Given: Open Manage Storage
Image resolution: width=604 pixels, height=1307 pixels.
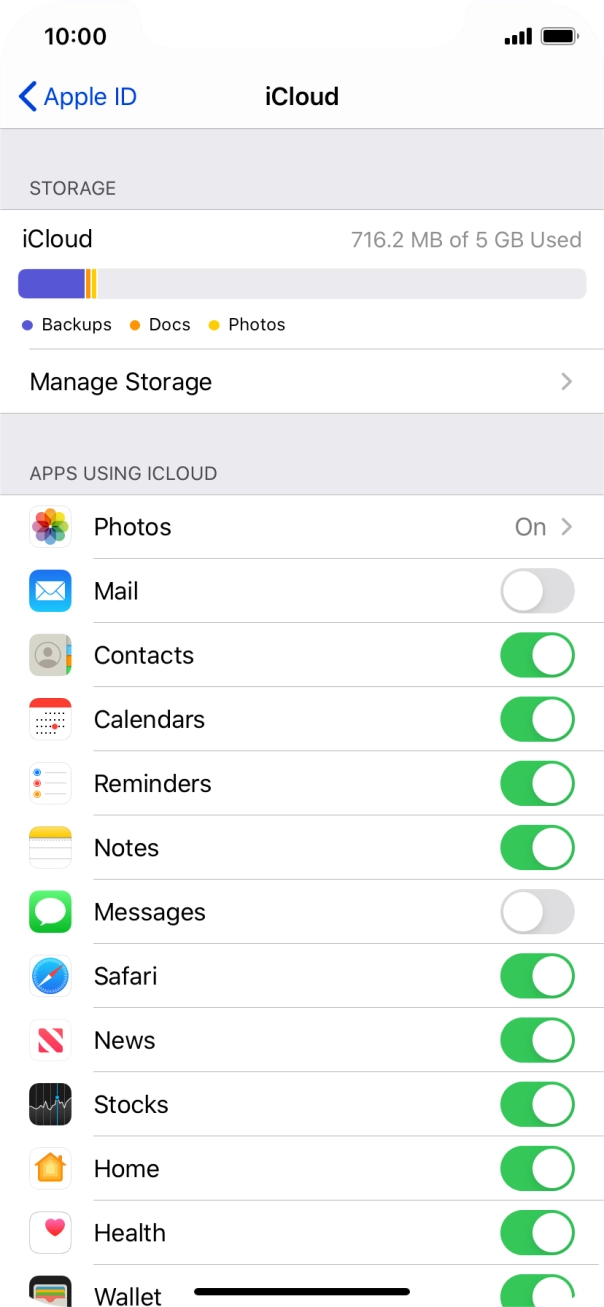Looking at the screenshot, I should pyautogui.click(x=300, y=382).
